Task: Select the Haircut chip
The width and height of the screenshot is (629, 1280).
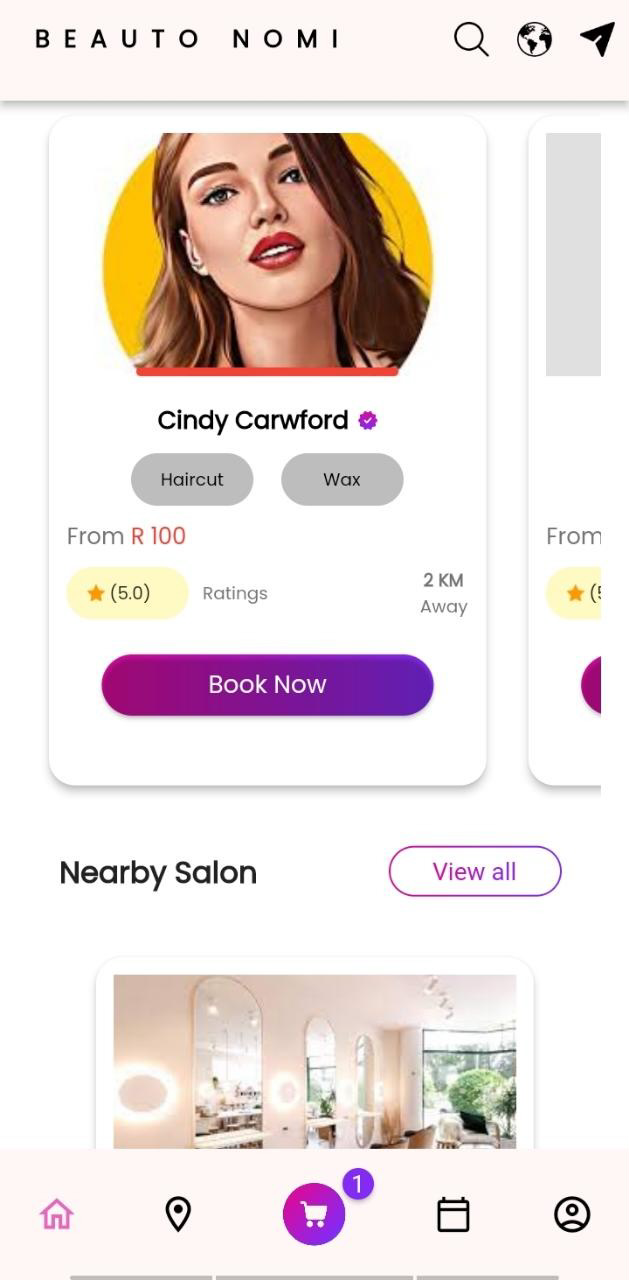Action: coord(192,480)
